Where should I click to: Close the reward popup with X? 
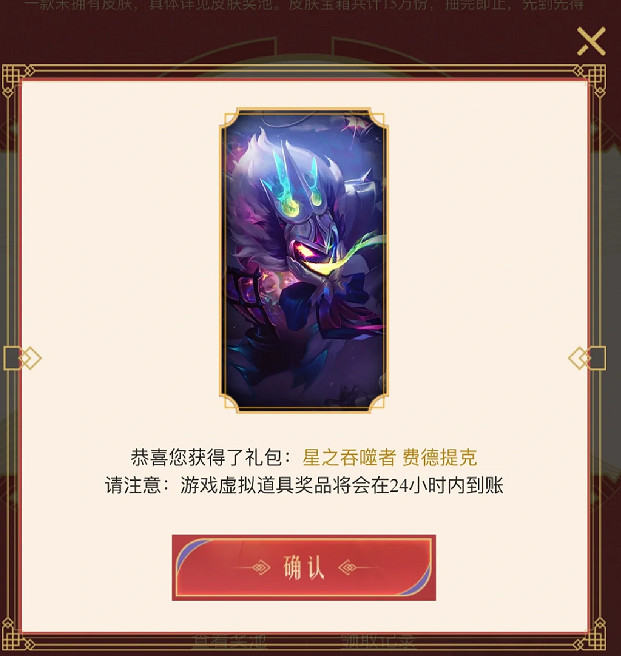[x=590, y=41]
